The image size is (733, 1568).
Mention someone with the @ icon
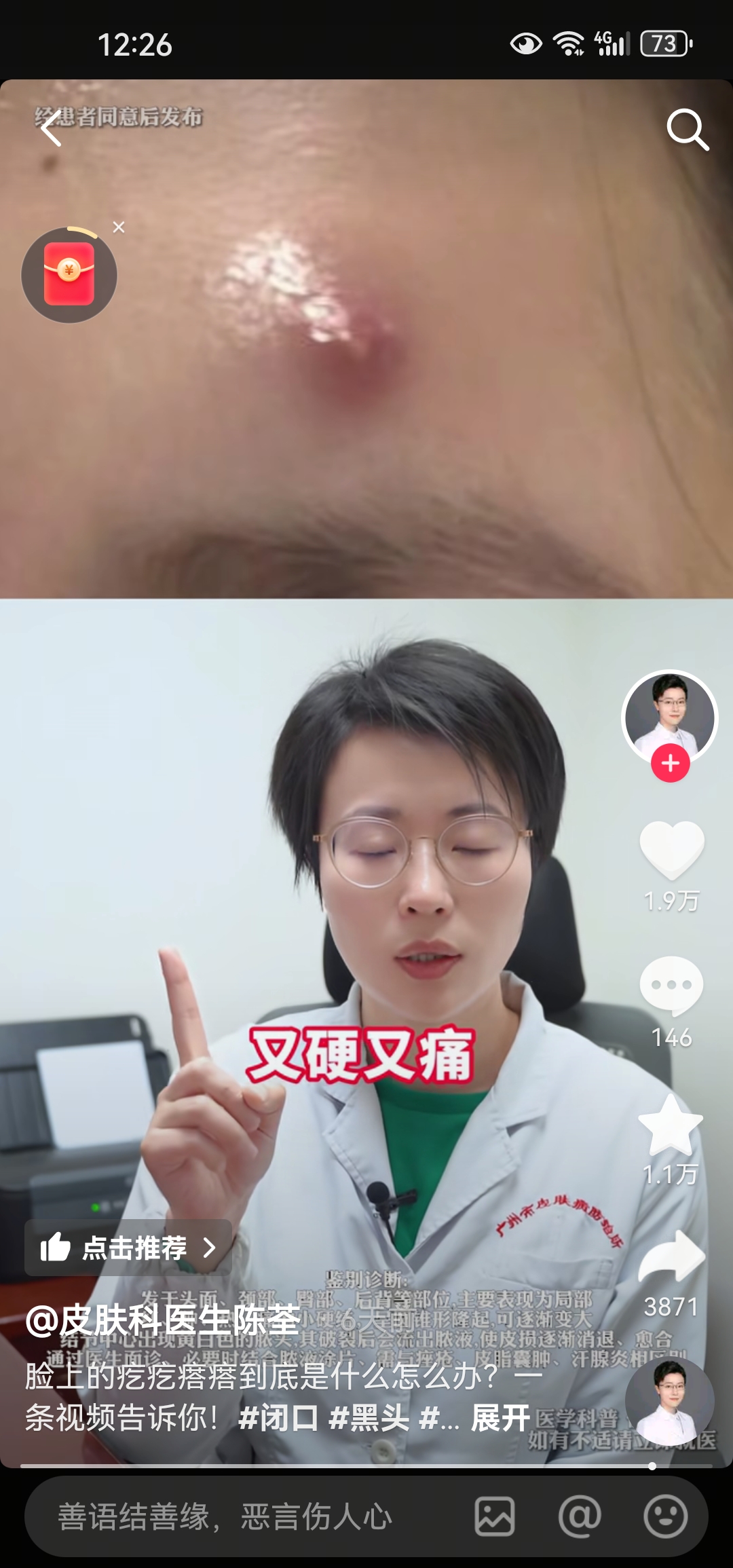point(580,1516)
